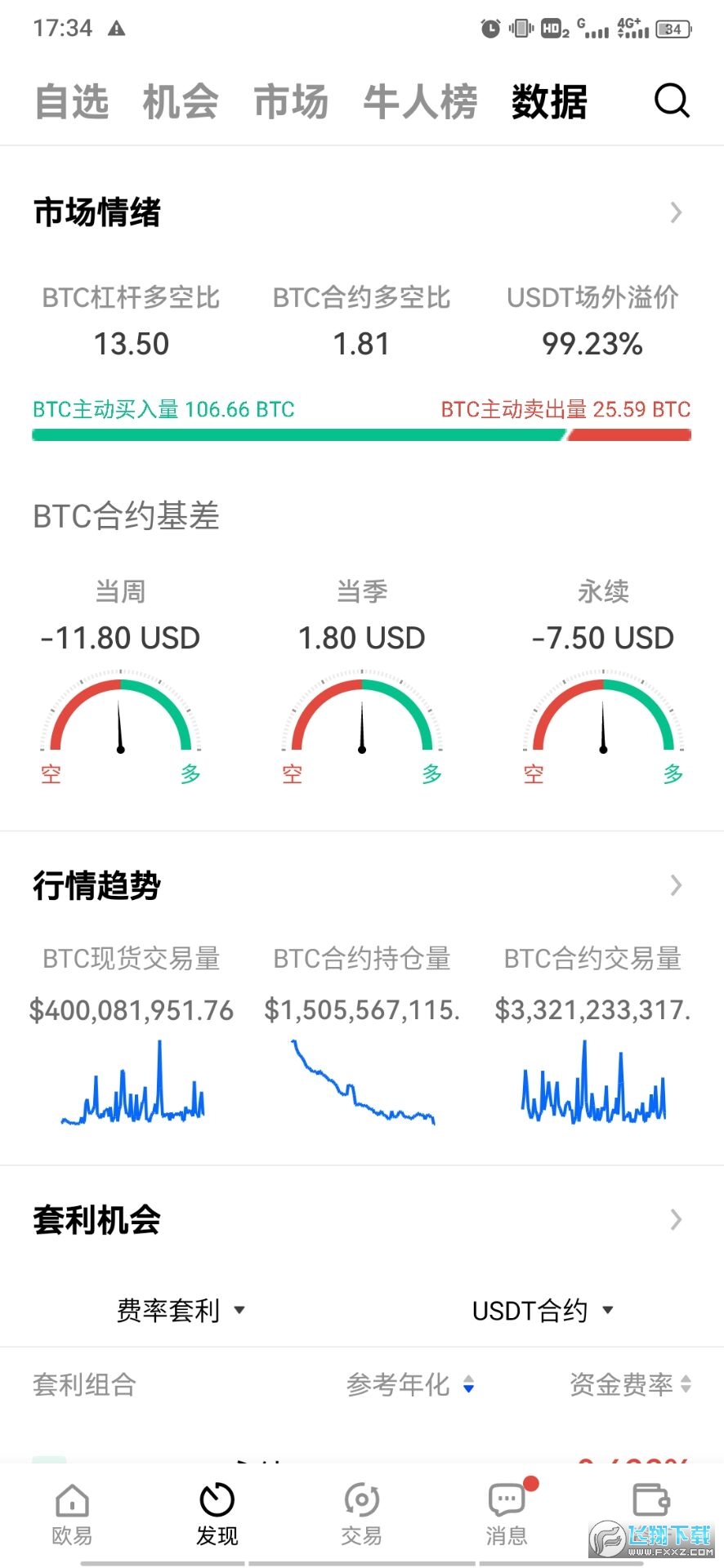Switch to the 市场 tab

(x=290, y=101)
